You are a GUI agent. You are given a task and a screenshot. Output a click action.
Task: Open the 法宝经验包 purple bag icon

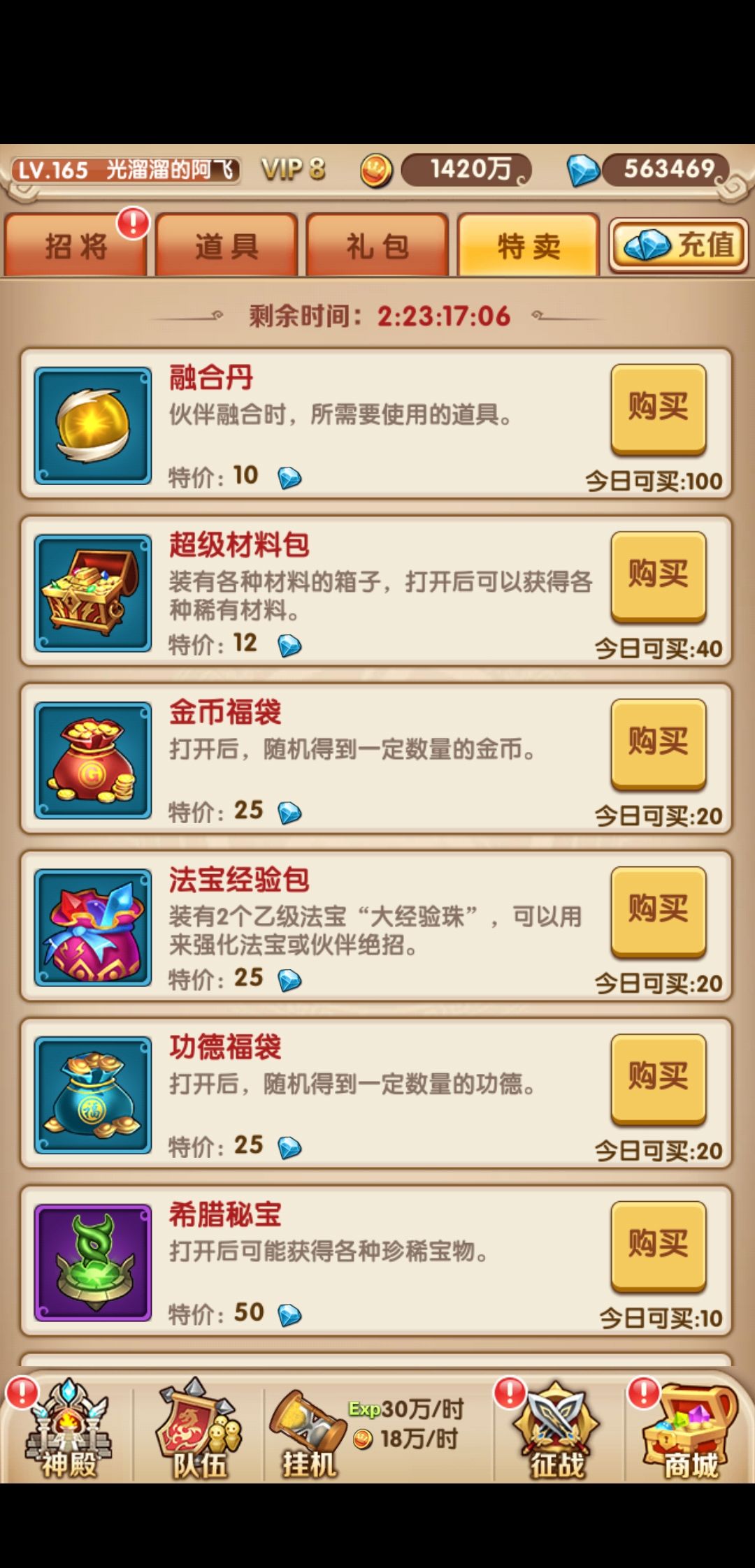point(93,926)
